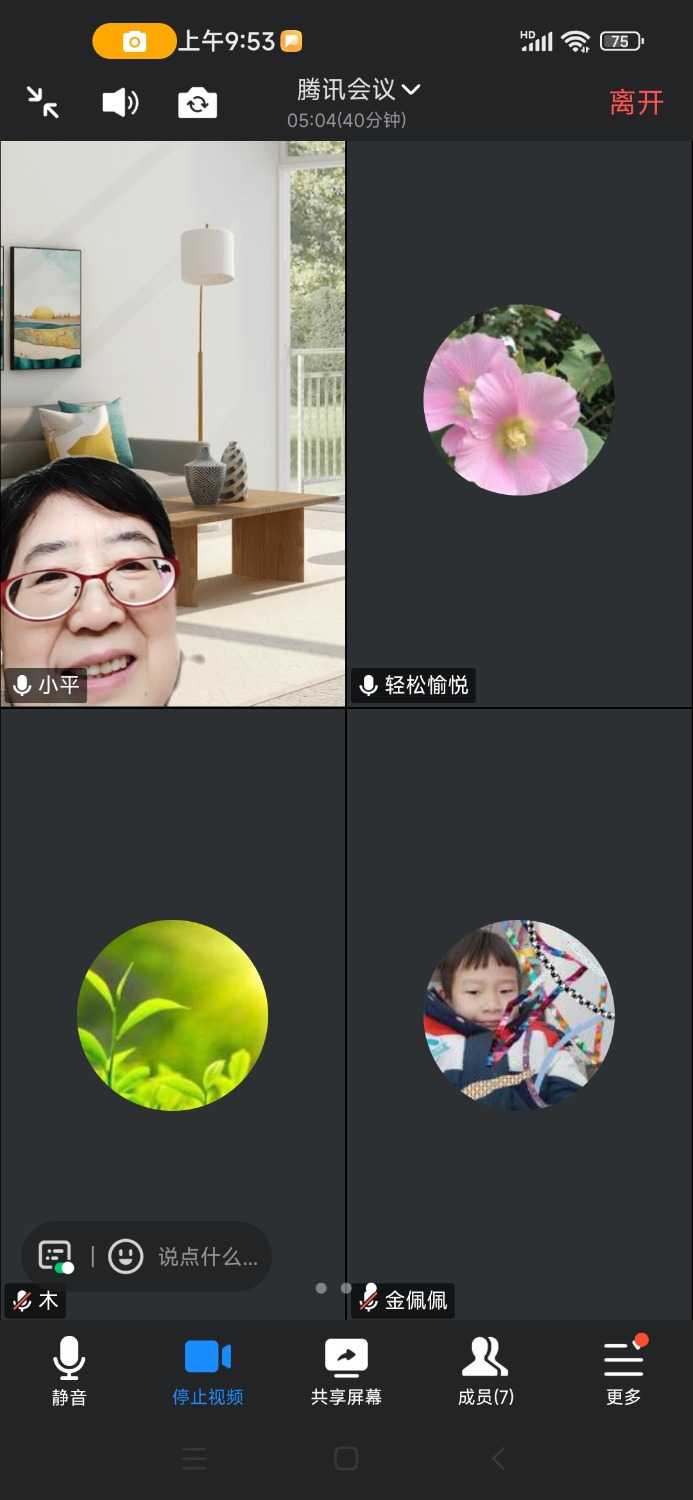Image resolution: width=693 pixels, height=1500 pixels.
Task: Open the chat messages icon
Action: (56, 1256)
